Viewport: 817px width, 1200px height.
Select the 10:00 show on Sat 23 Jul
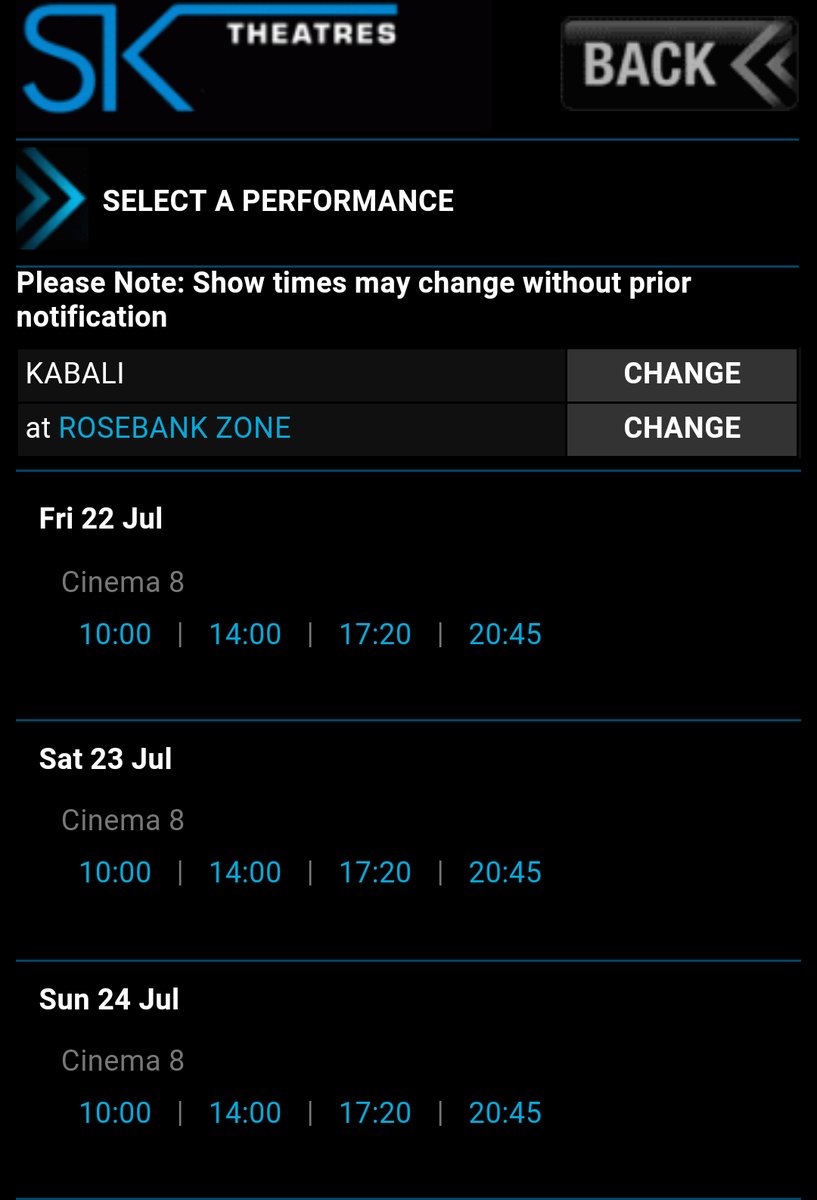(115, 872)
